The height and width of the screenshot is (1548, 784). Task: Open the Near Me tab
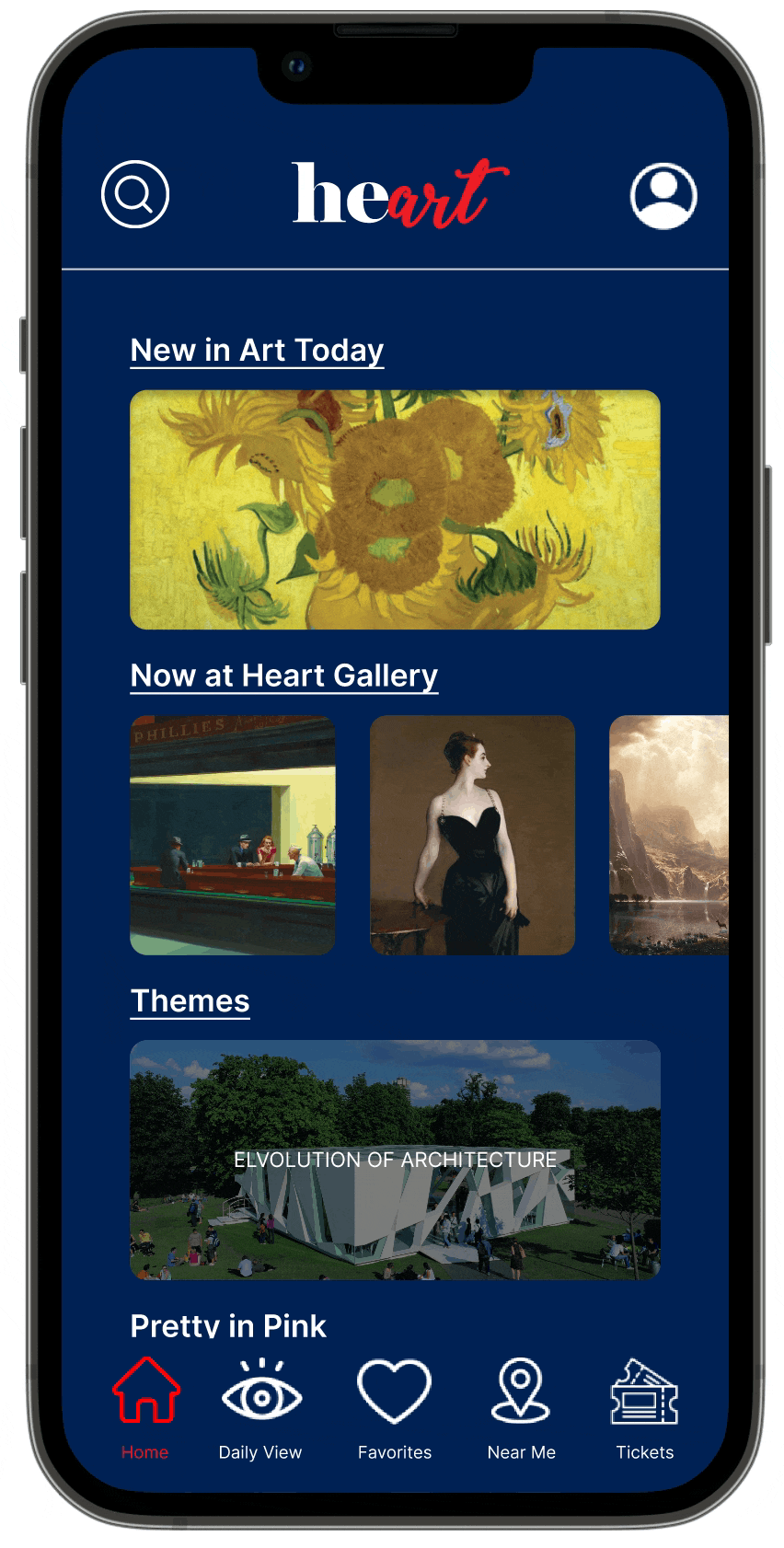click(521, 1408)
